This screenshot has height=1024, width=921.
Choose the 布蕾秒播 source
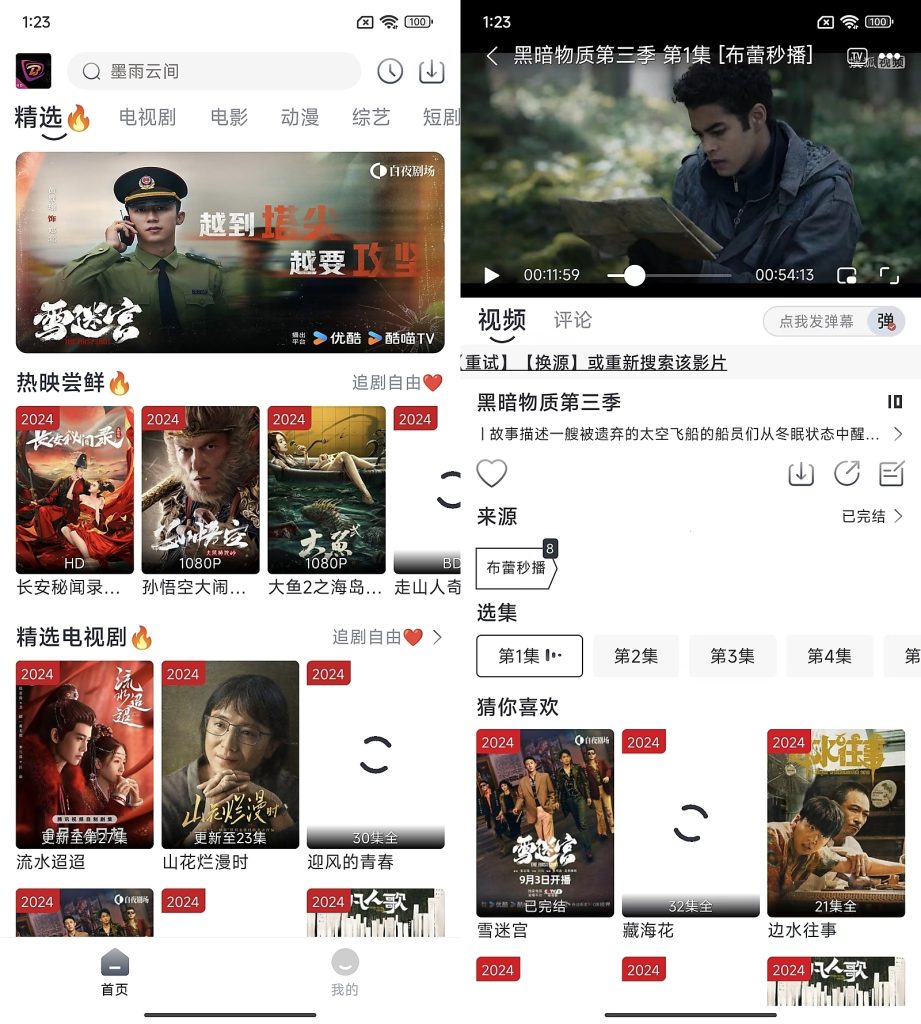tap(516, 567)
